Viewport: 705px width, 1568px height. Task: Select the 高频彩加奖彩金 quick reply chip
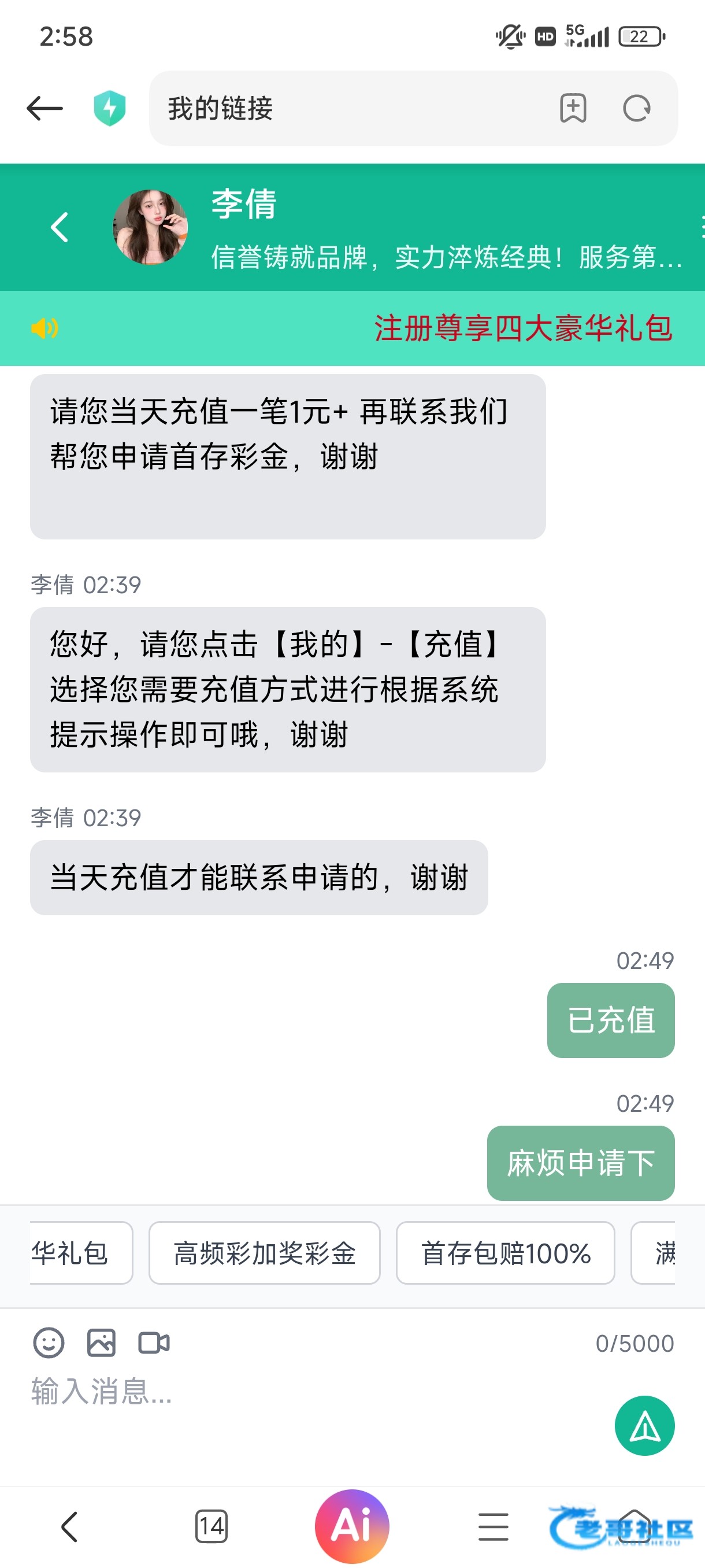point(264,1253)
